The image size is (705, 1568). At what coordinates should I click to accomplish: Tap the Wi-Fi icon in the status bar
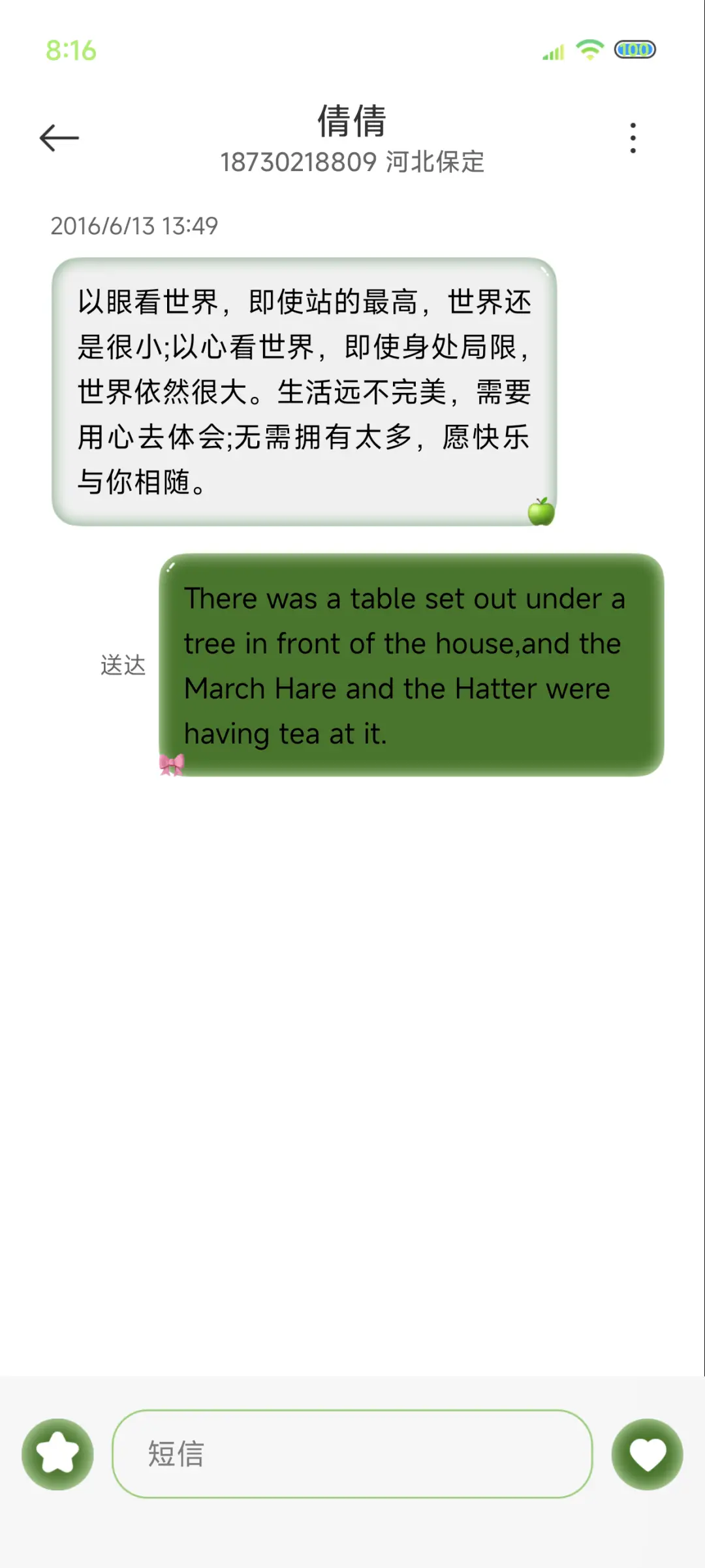tap(589, 50)
